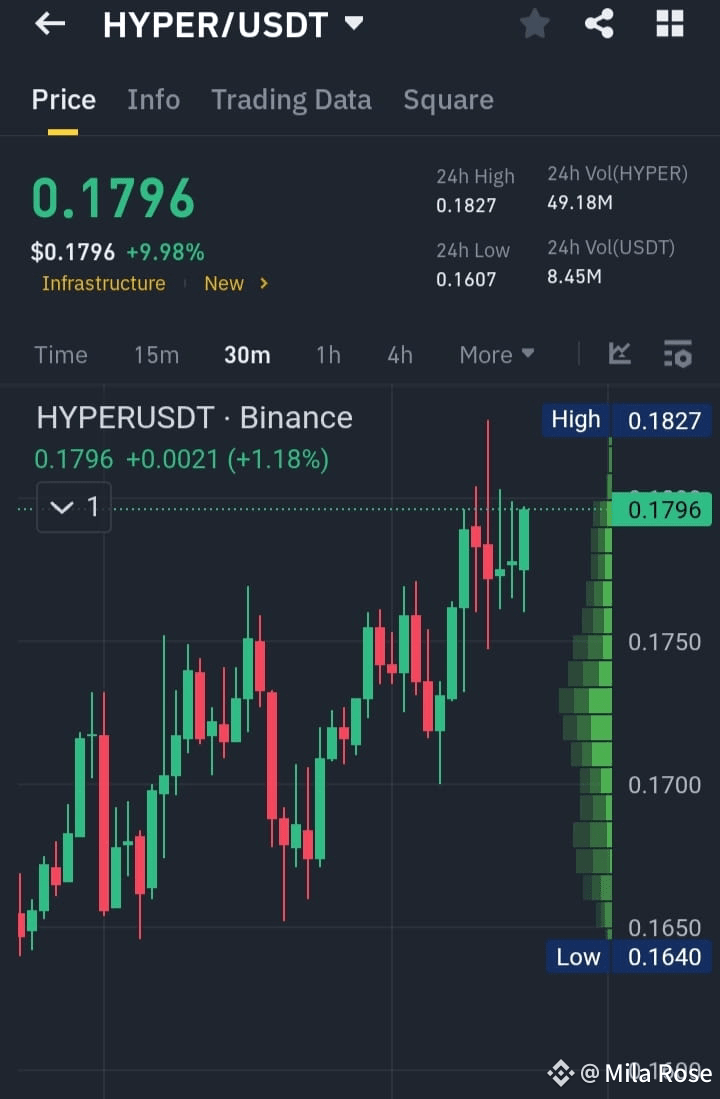Open the Trading Data tab
The image size is (720, 1099).
pos(291,99)
